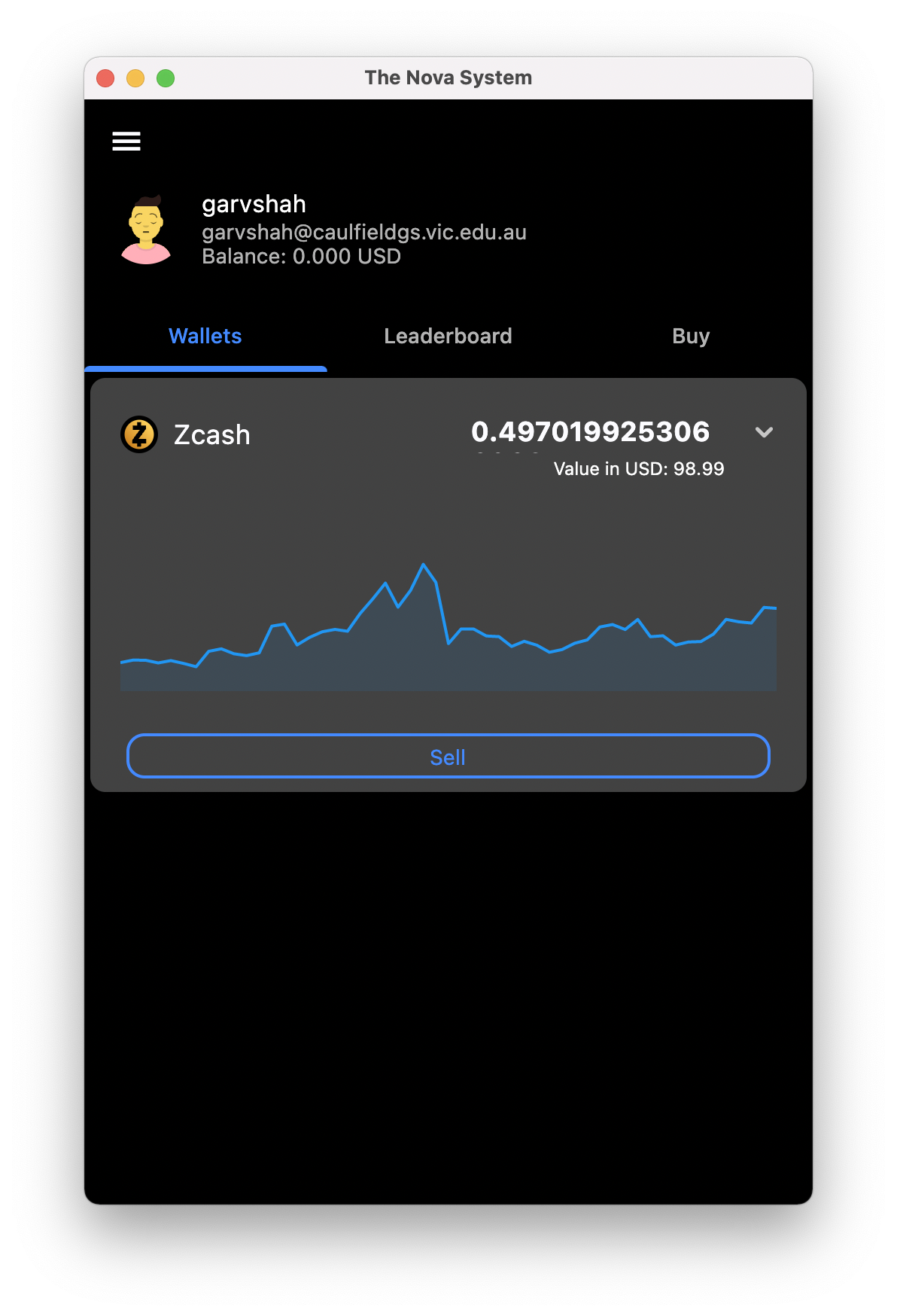Open the hamburger drawer menu

126,141
